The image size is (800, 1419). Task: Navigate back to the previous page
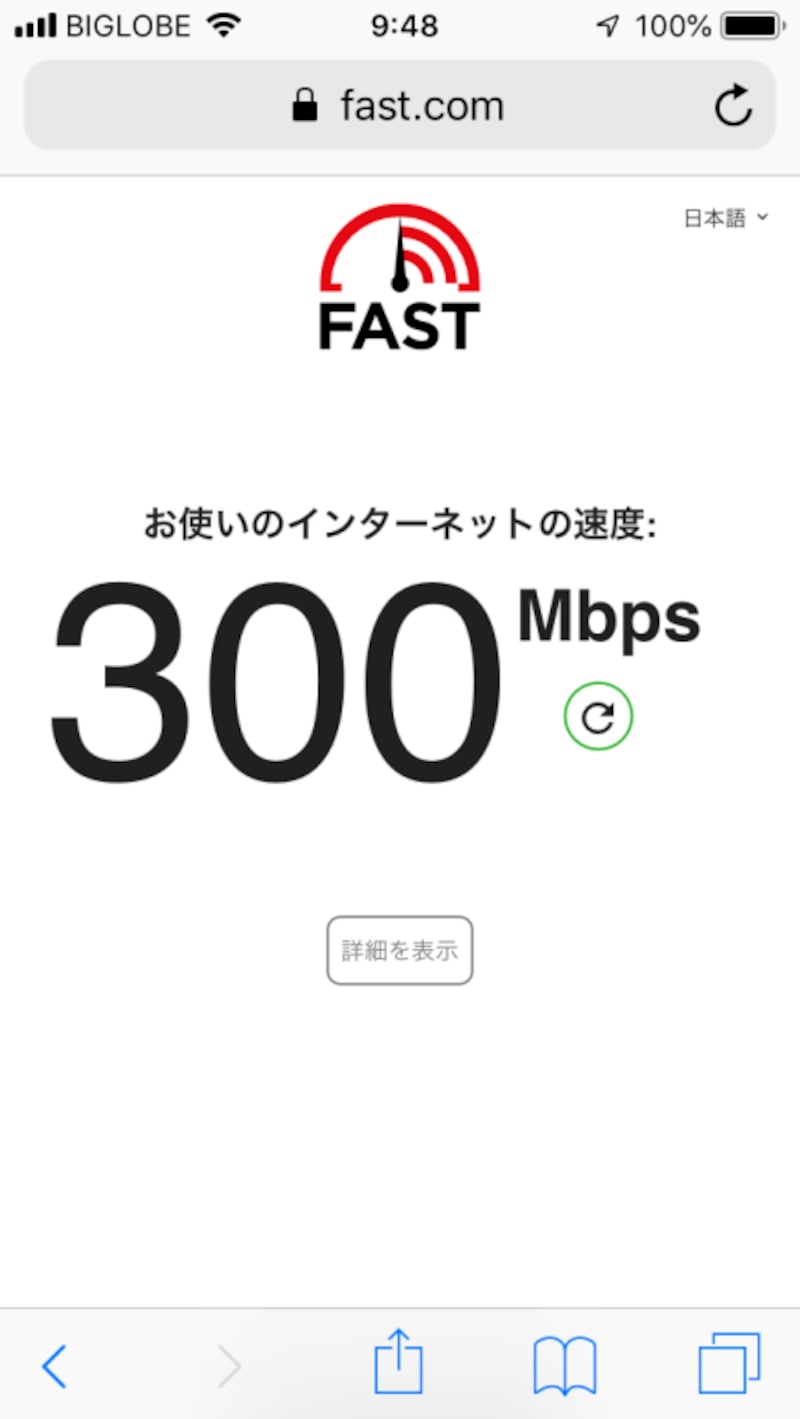click(x=55, y=1365)
